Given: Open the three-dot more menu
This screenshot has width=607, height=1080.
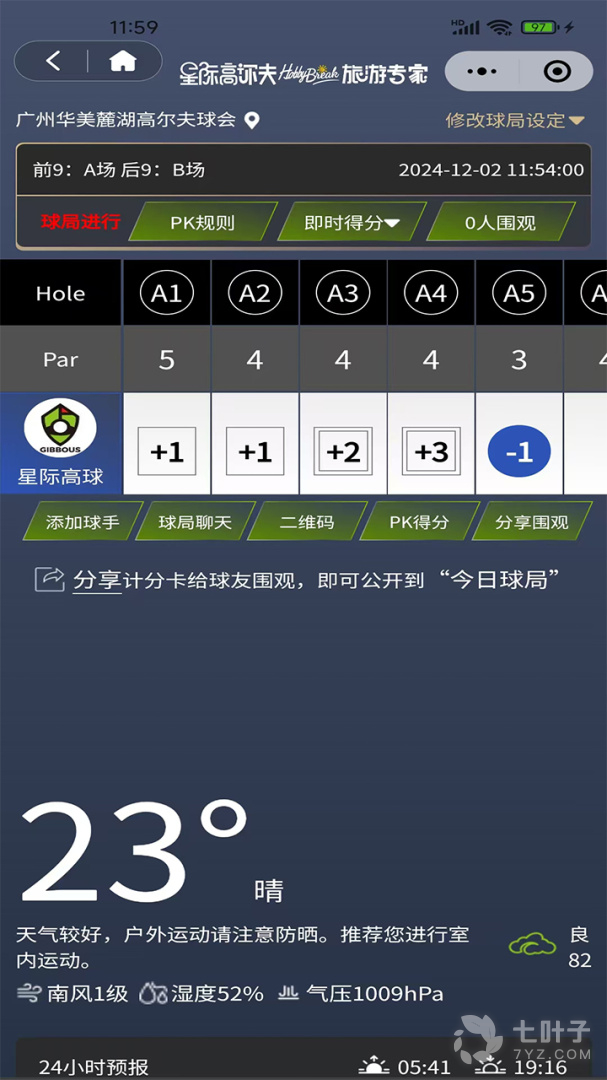Looking at the screenshot, I should pyautogui.click(x=482, y=71).
